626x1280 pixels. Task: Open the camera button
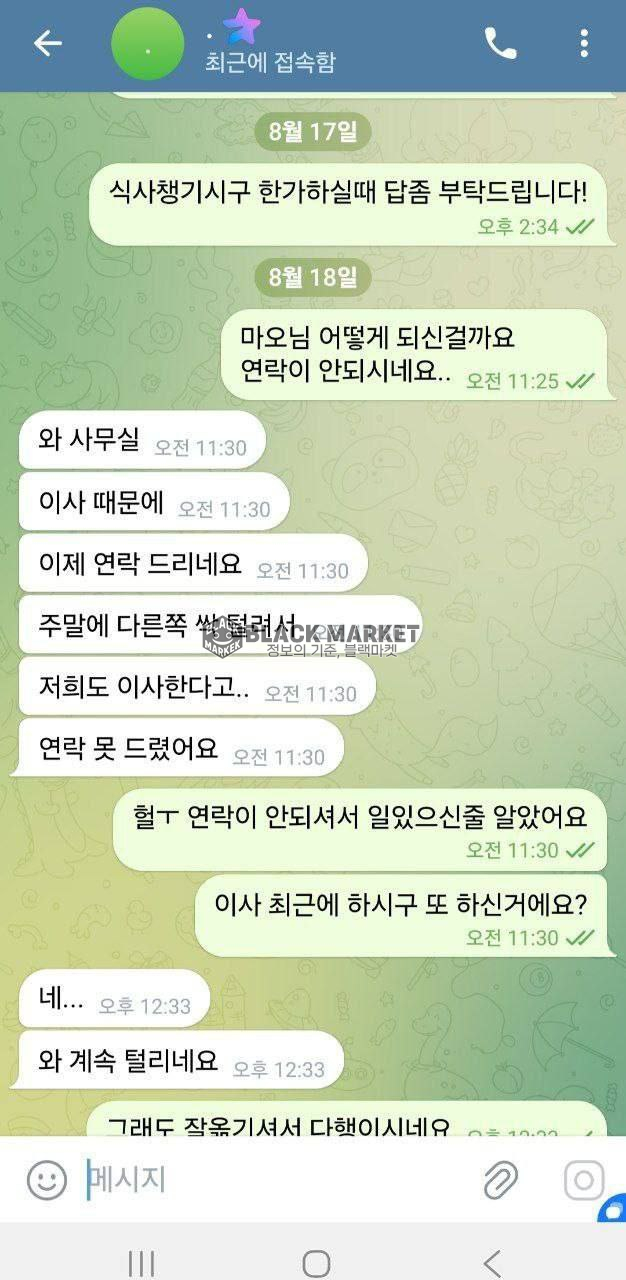coord(583,1180)
